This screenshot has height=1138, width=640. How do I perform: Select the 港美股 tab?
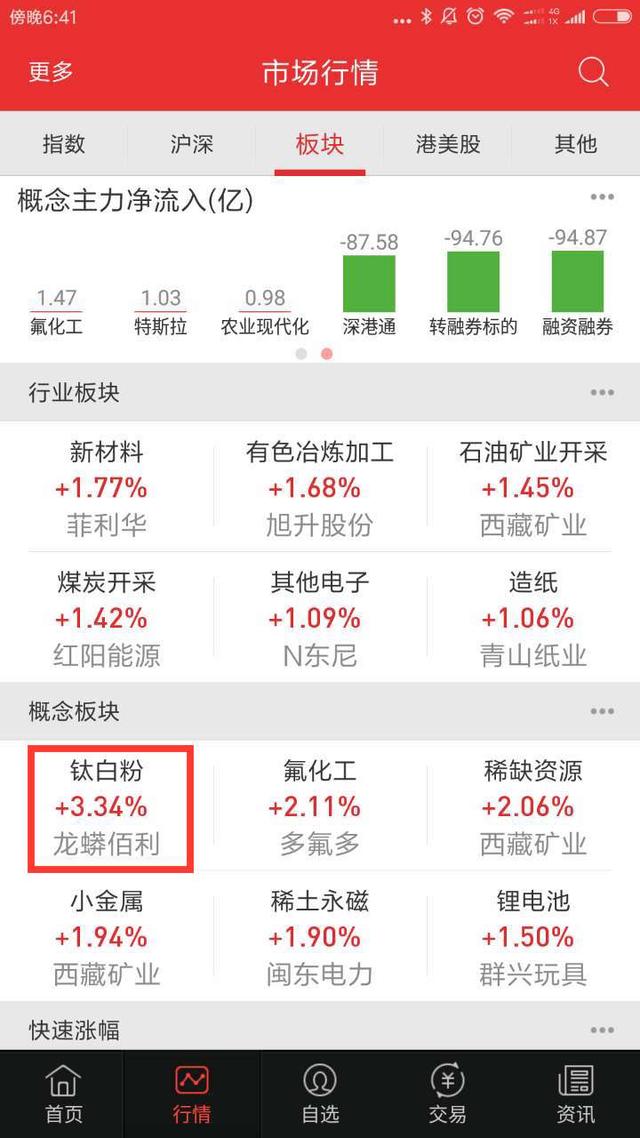point(448,144)
